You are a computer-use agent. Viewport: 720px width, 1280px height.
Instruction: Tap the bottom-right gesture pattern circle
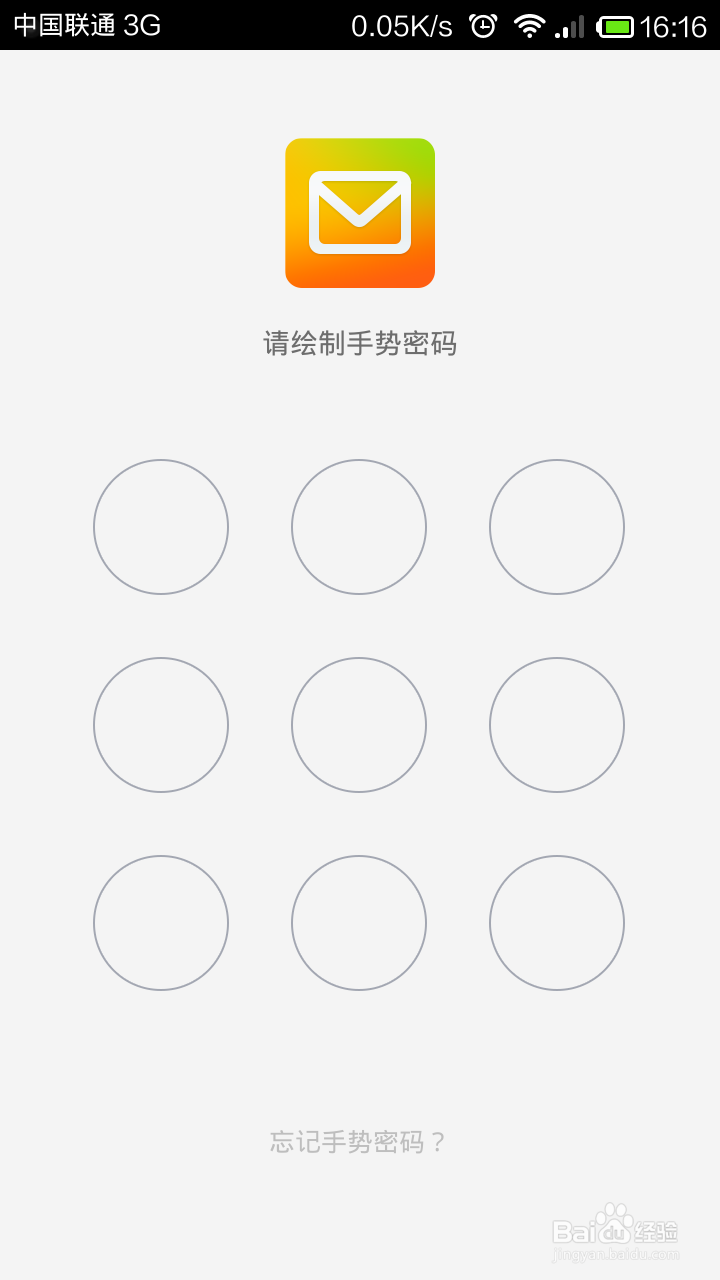(x=557, y=923)
